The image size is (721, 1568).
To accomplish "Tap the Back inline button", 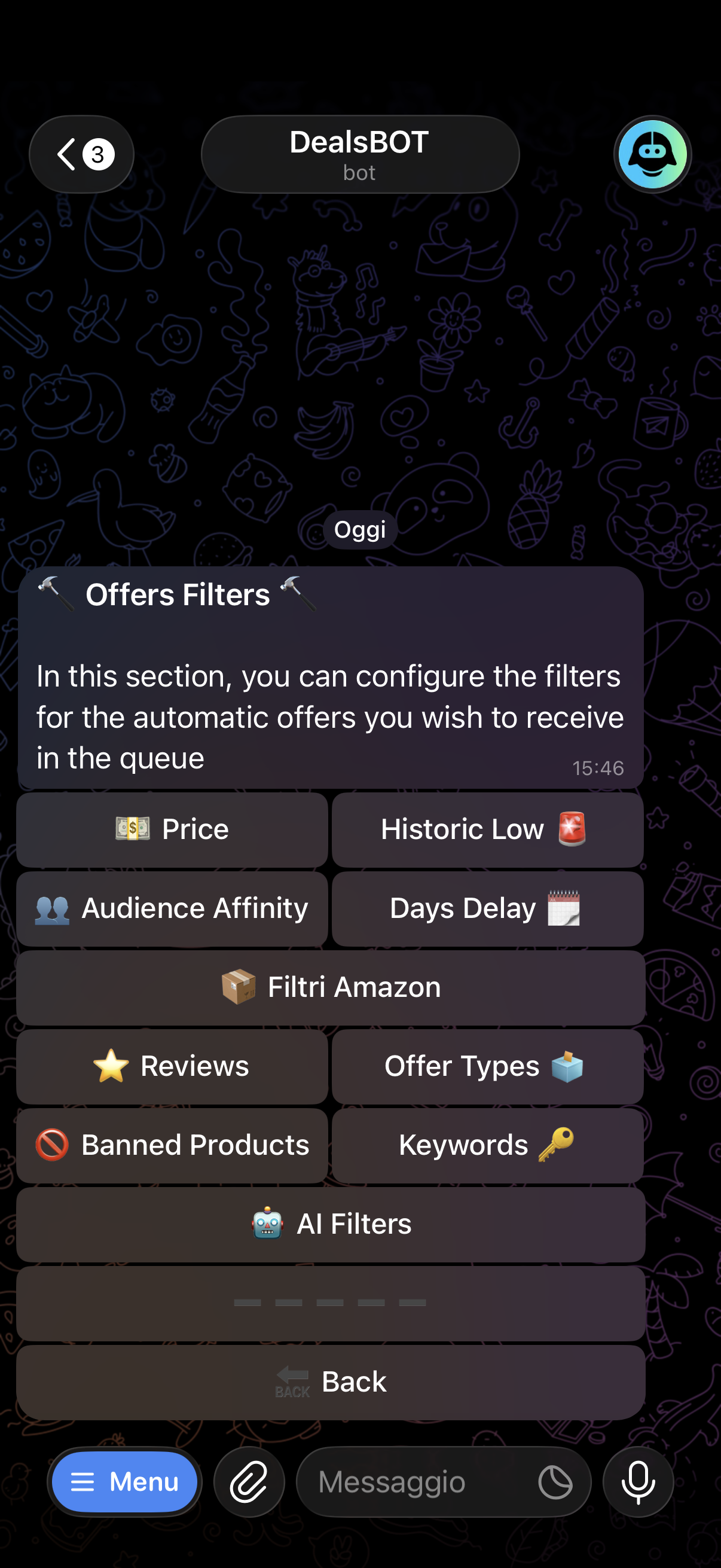I will click(x=331, y=1382).
